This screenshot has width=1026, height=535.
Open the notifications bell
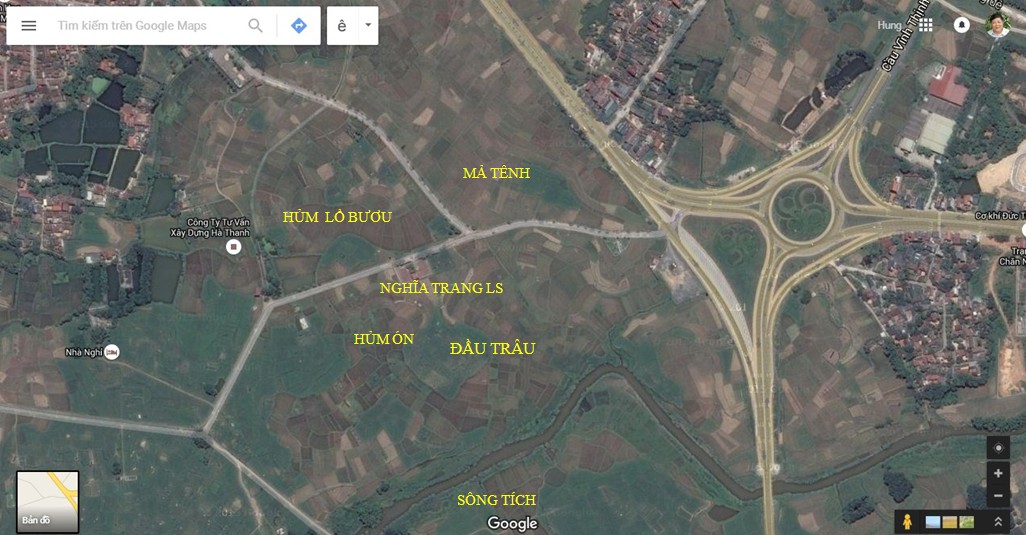click(x=962, y=25)
